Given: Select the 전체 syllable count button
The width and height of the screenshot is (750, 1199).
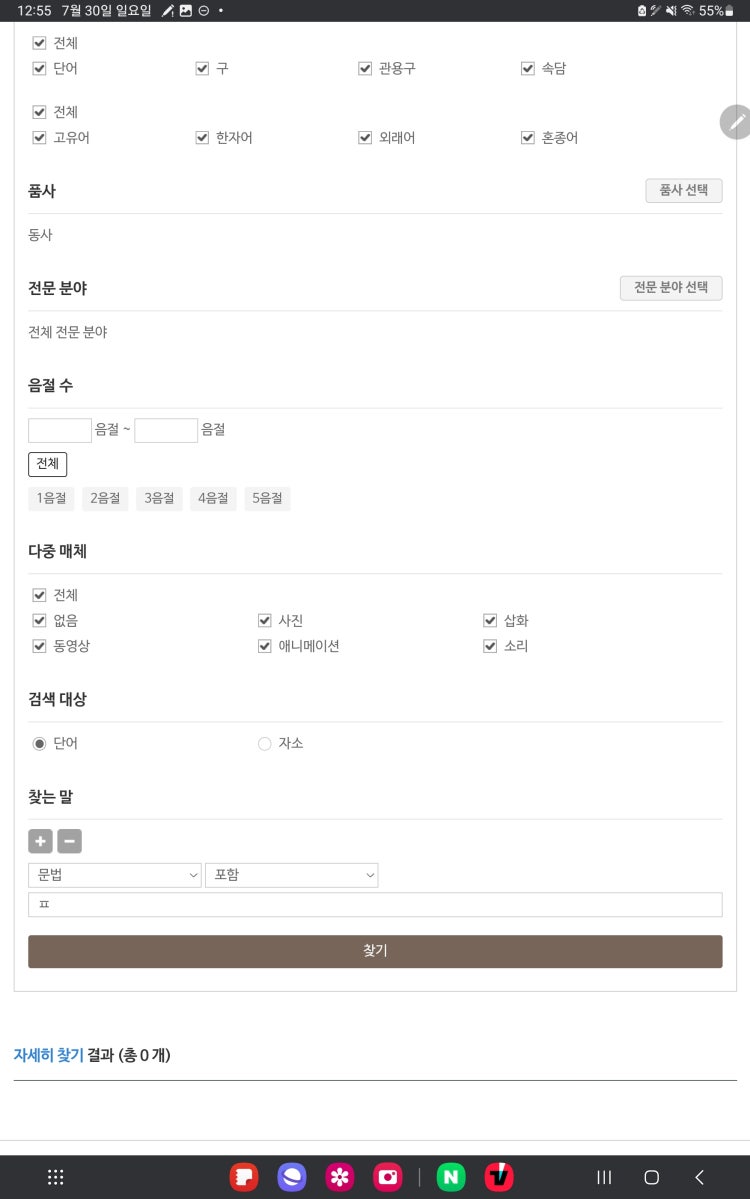Looking at the screenshot, I should coord(47,464).
